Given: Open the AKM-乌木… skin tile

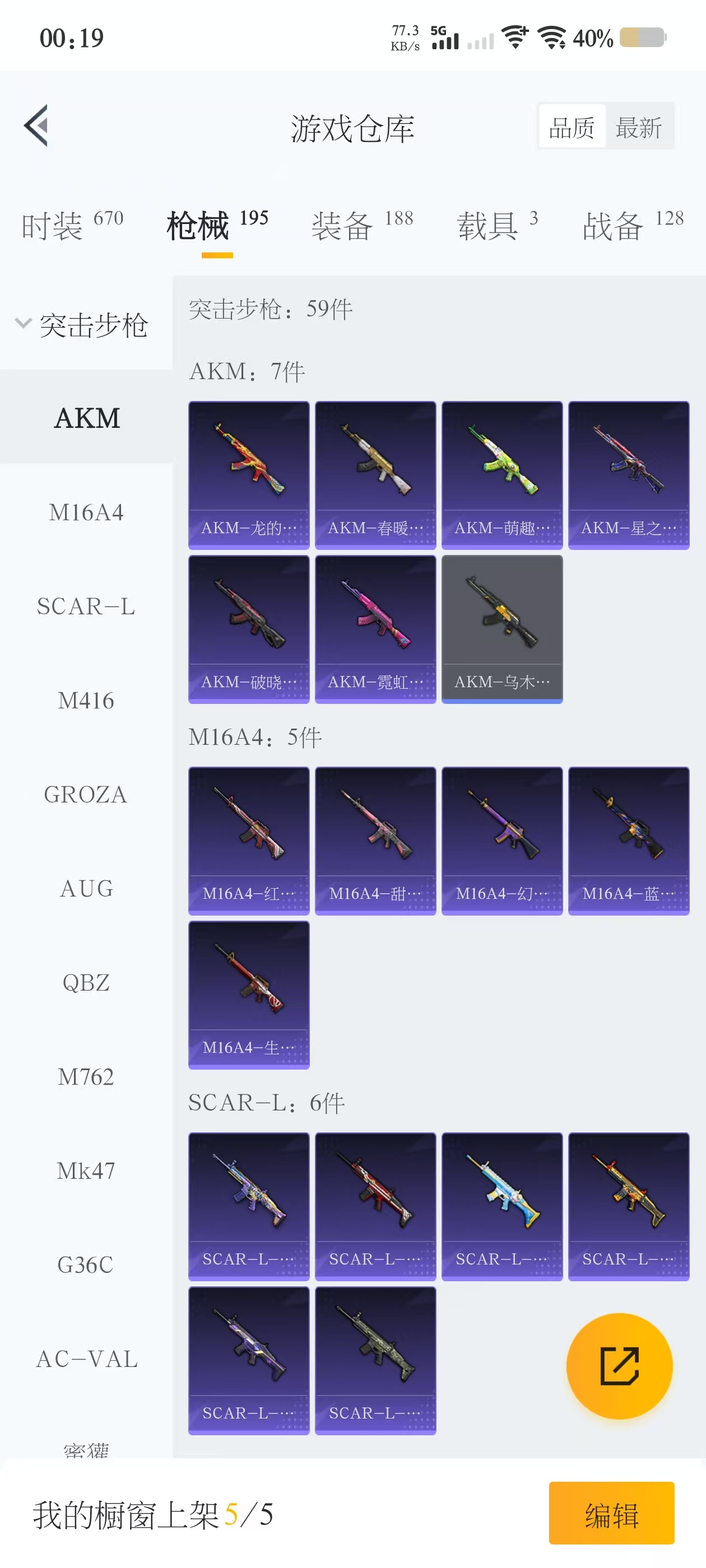Looking at the screenshot, I should (x=502, y=629).
